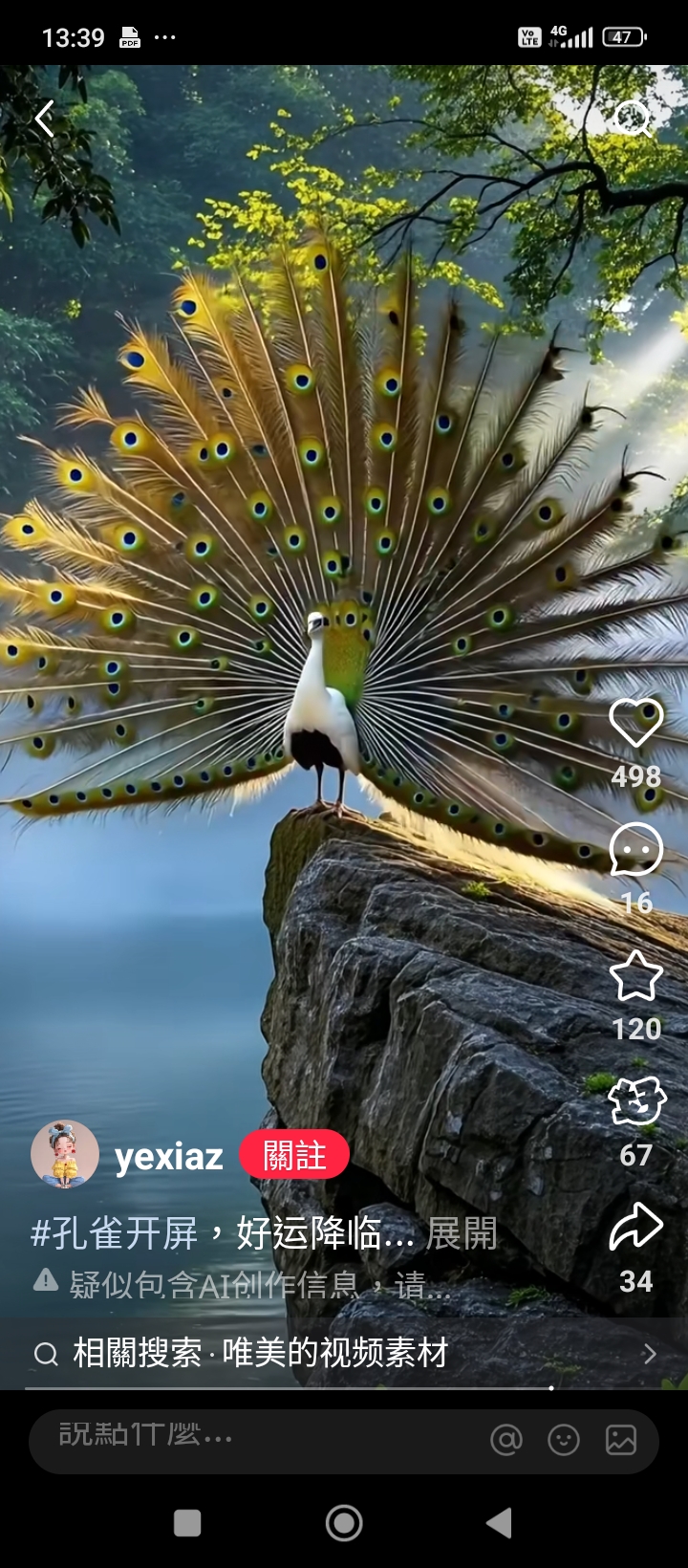Tap the video progress bar
Screen dimensions: 688x1568
click(344, 1387)
